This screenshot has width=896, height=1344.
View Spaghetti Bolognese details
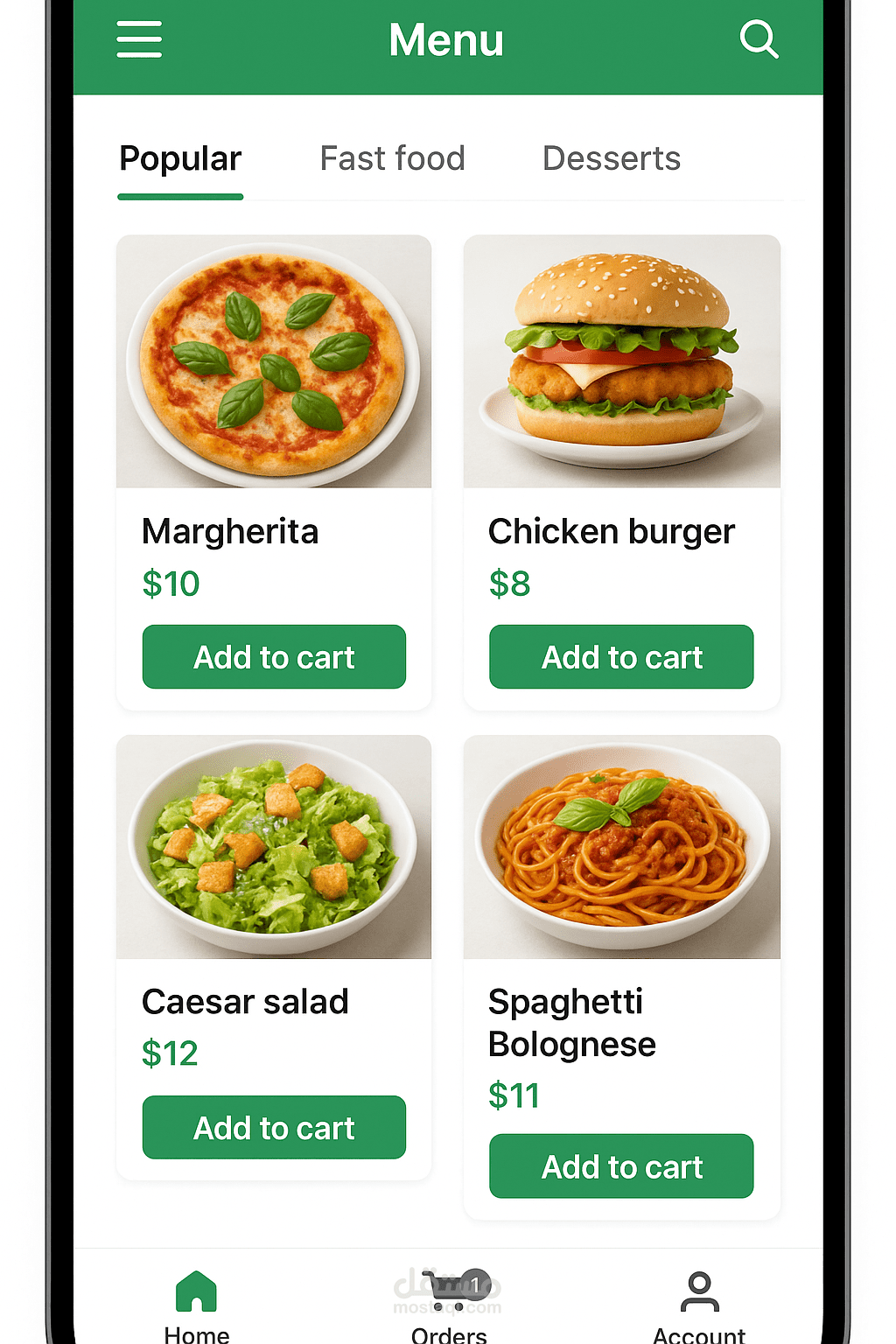coord(621,847)
